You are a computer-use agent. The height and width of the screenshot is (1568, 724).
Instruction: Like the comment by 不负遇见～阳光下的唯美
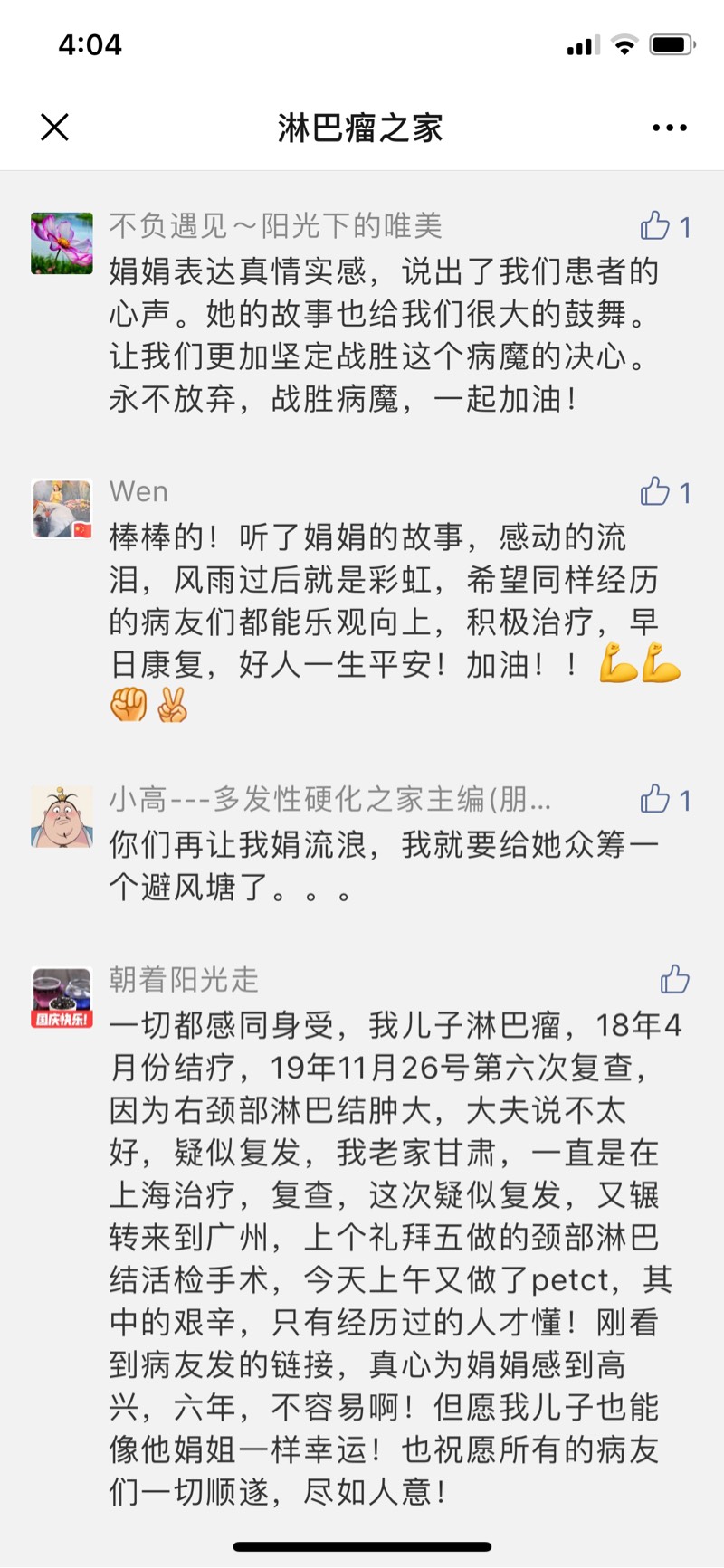tap(656, 226)
